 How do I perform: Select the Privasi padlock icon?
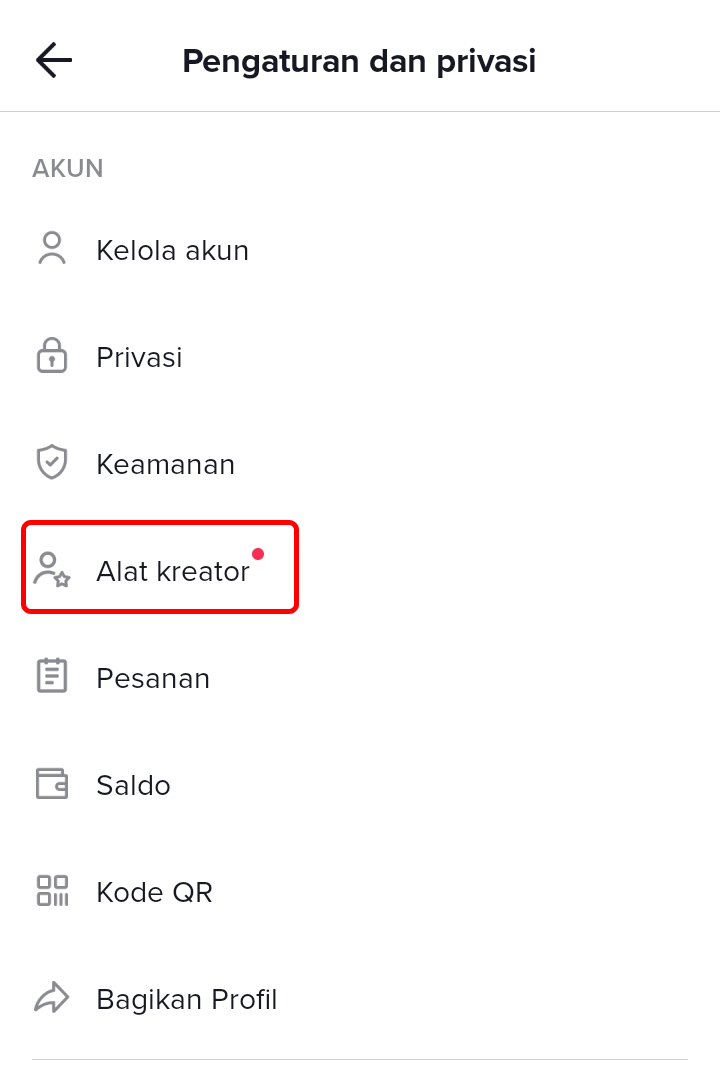coord(52,355)
